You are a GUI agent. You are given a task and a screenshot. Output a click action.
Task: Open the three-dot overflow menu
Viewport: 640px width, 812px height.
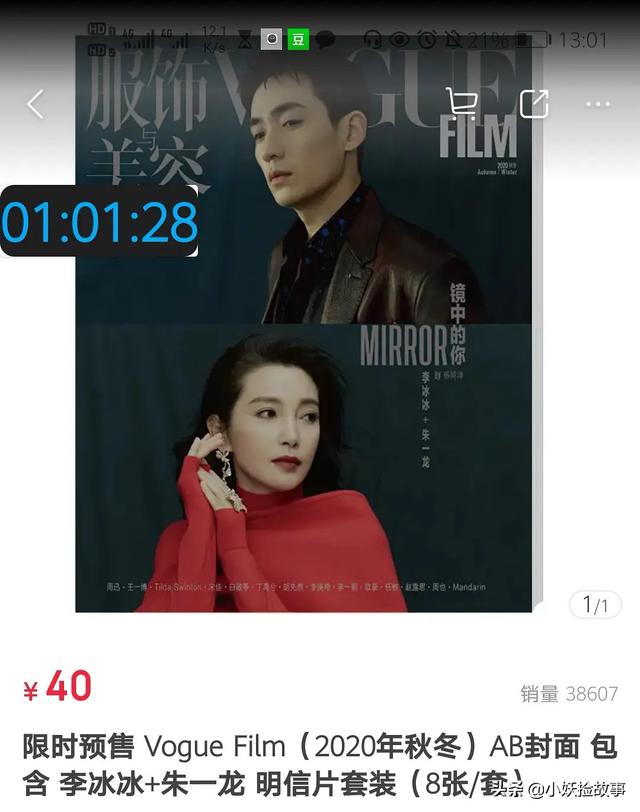(x=598, y=103)
